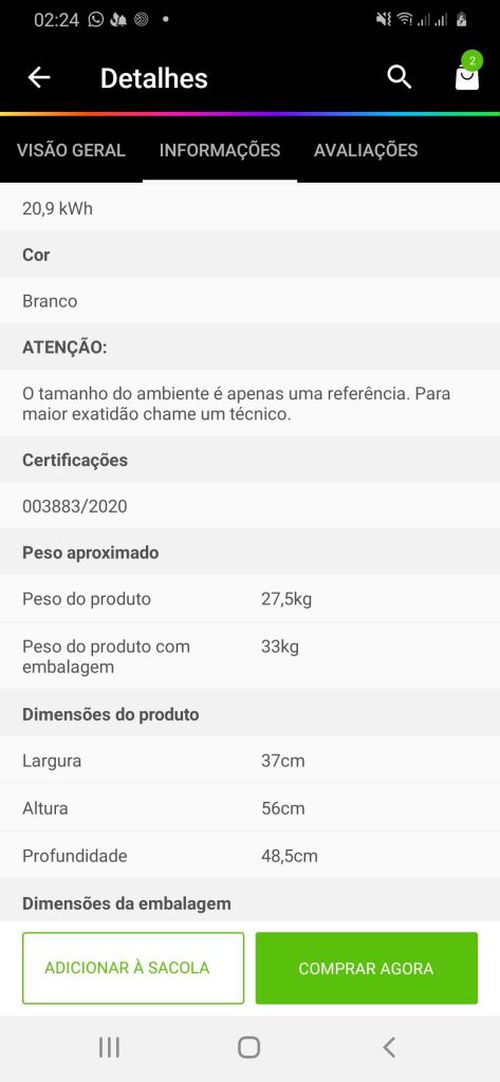Select the Informações tab
This screenshot has height=1082, width=500.
[220, 150]
